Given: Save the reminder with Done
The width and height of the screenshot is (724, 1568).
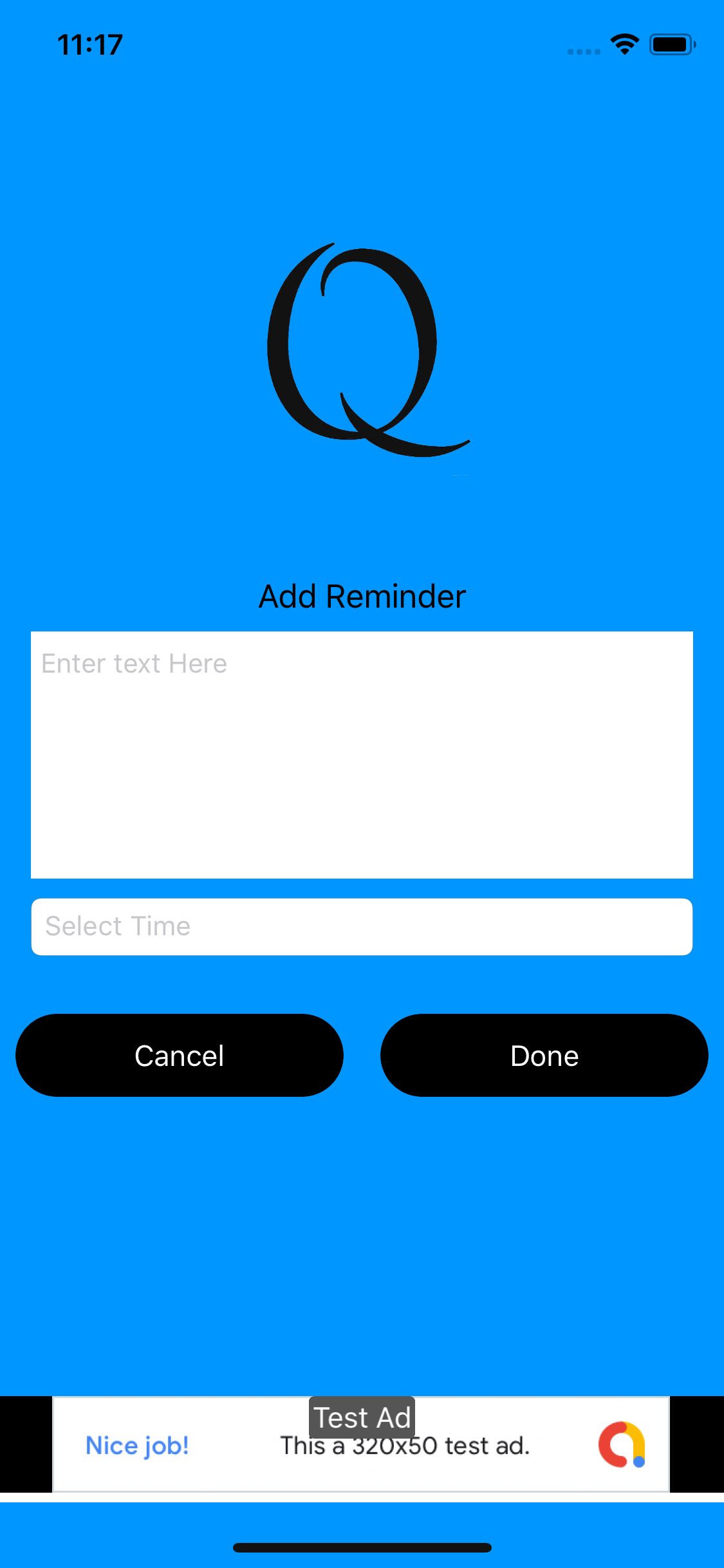Looking at the screenshot, I should tap(544, 1055).
